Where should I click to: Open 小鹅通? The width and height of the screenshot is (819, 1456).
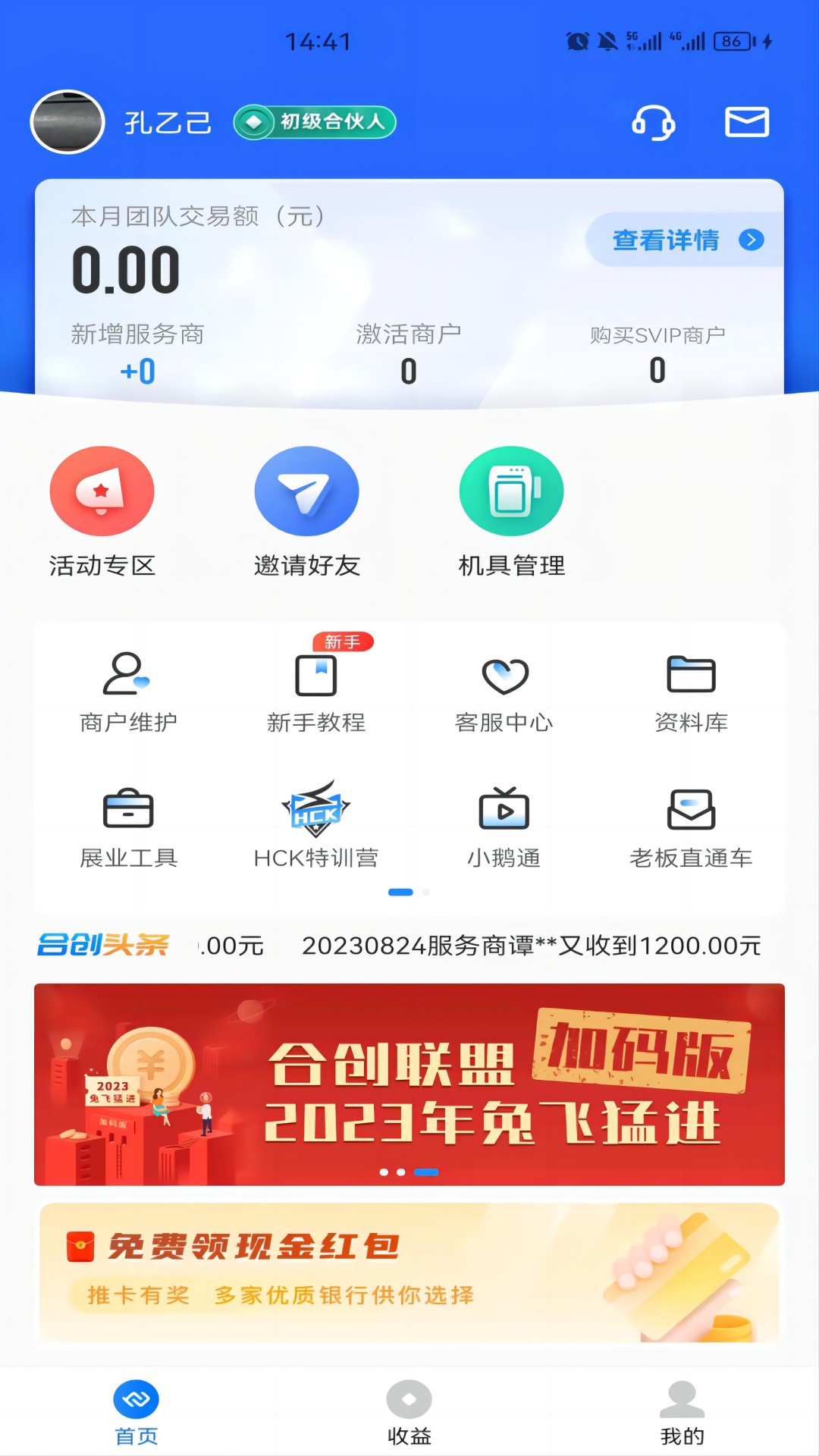[504, 827]
